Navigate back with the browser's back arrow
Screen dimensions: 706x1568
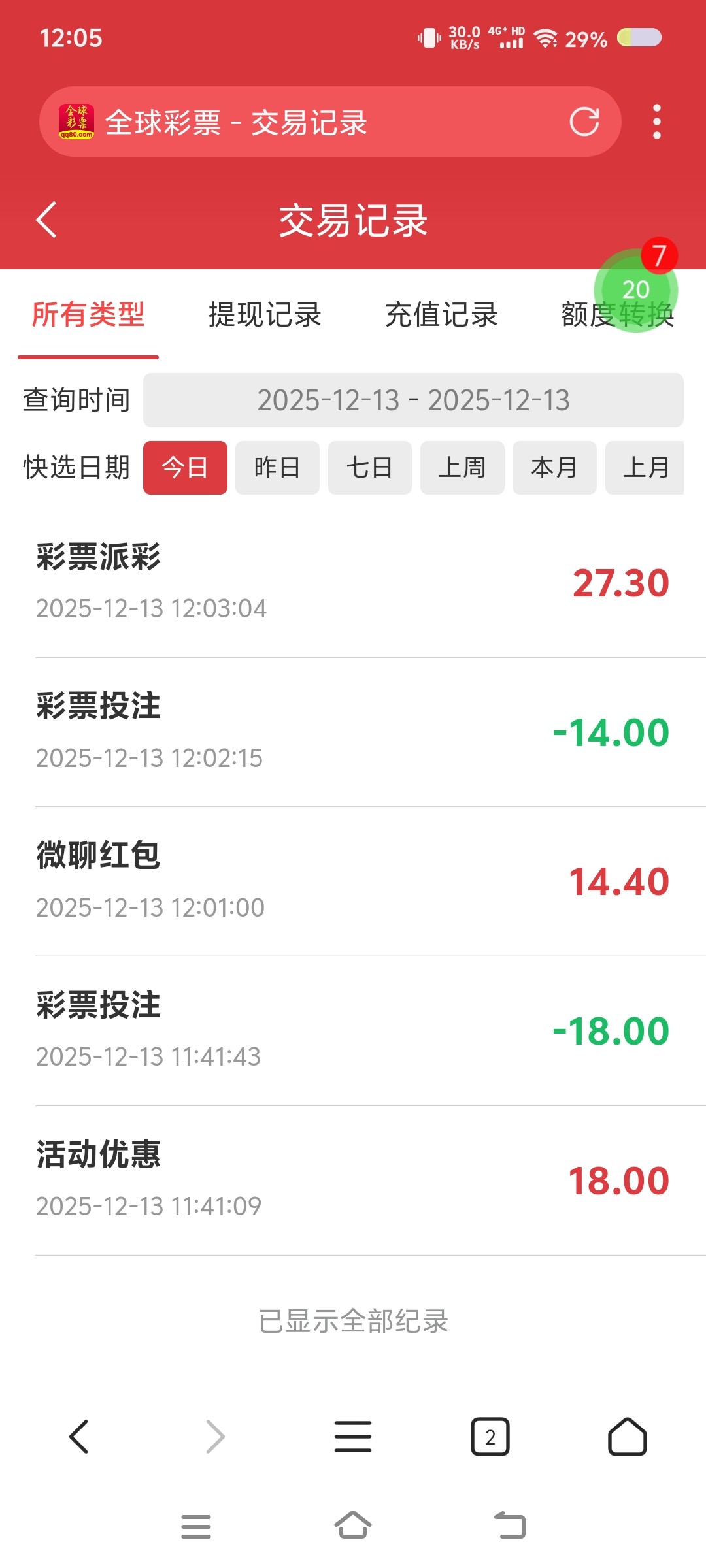[79, 1437]
